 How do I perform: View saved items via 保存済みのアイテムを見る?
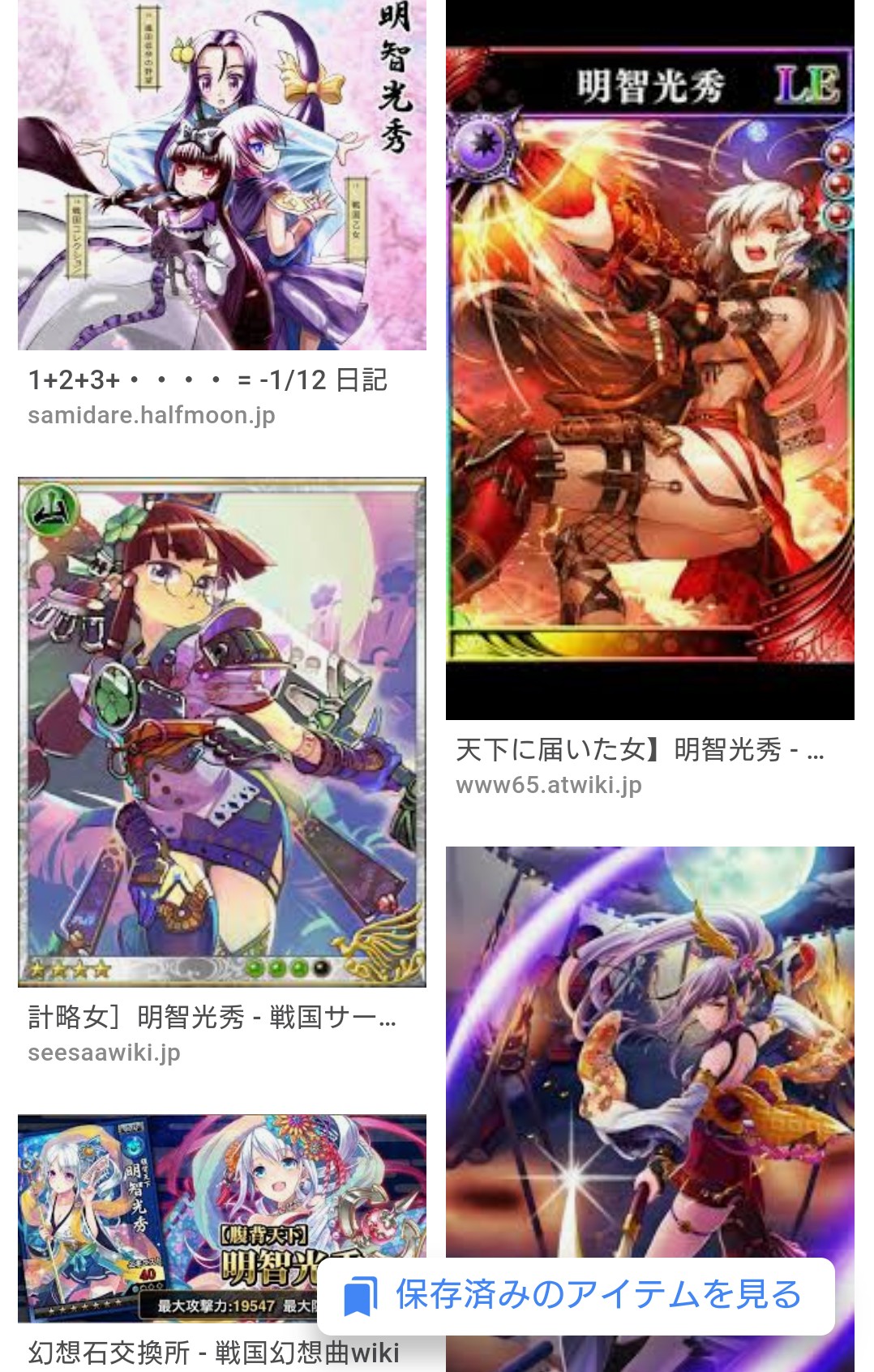576,1296
